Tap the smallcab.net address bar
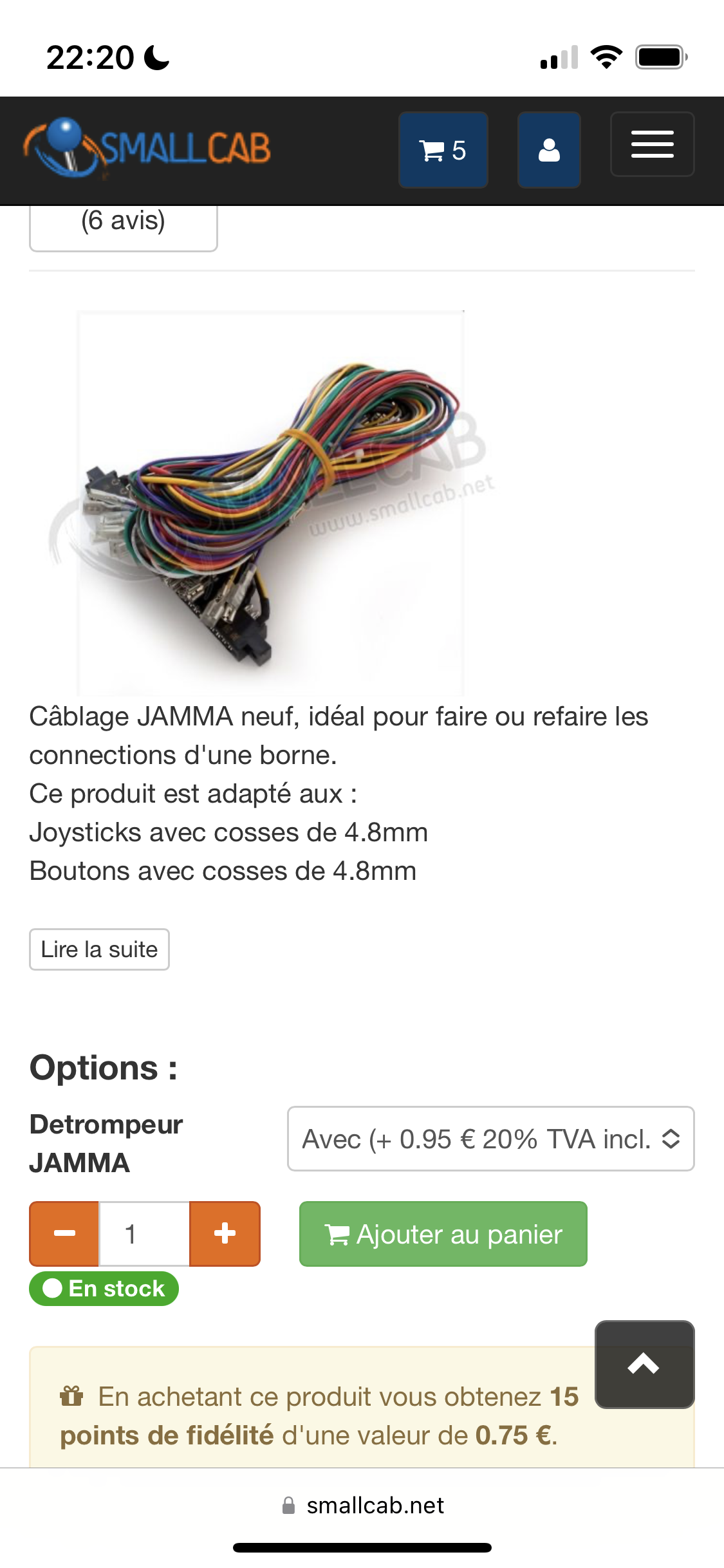The width and height of the screenshot is (724, 1568). pos(363,1506)
